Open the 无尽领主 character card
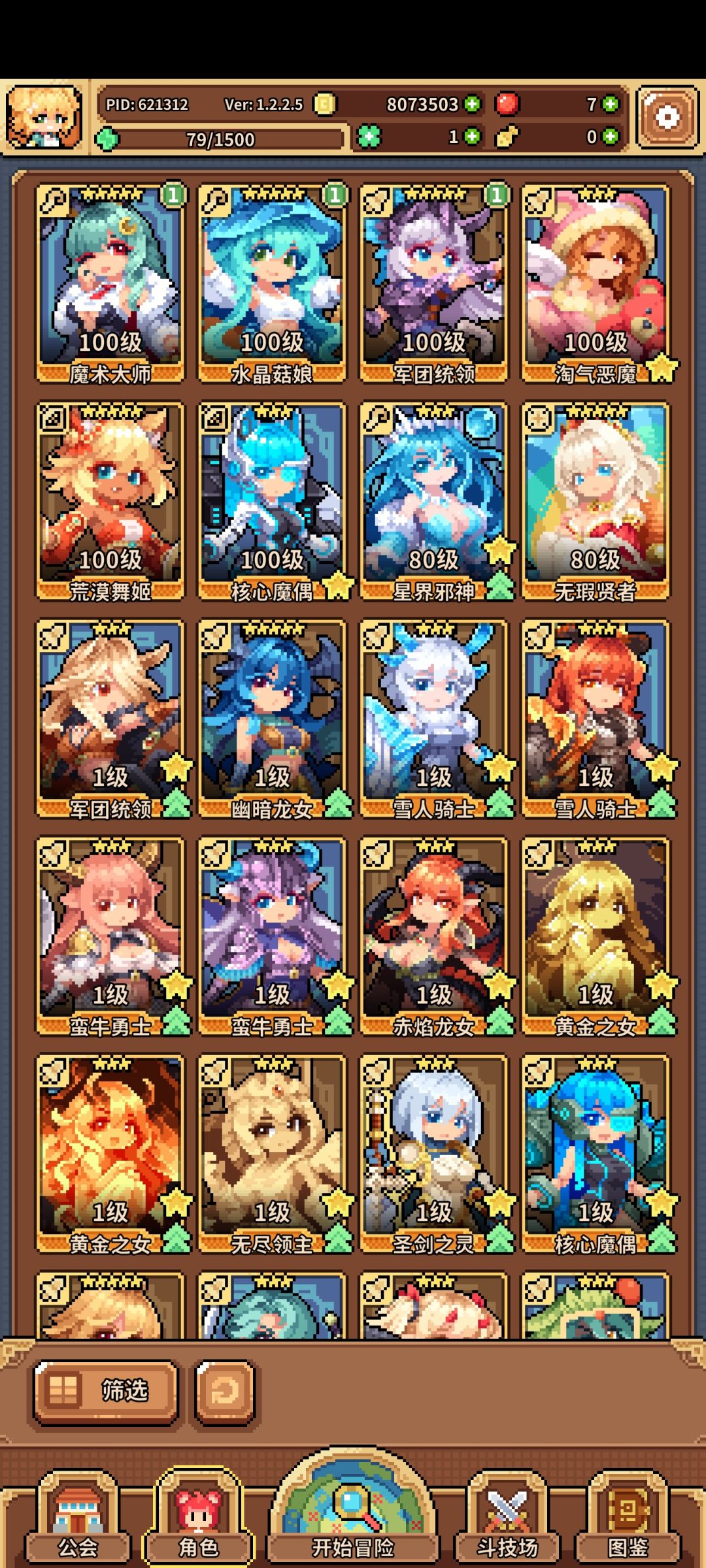 pos(272,1154)
